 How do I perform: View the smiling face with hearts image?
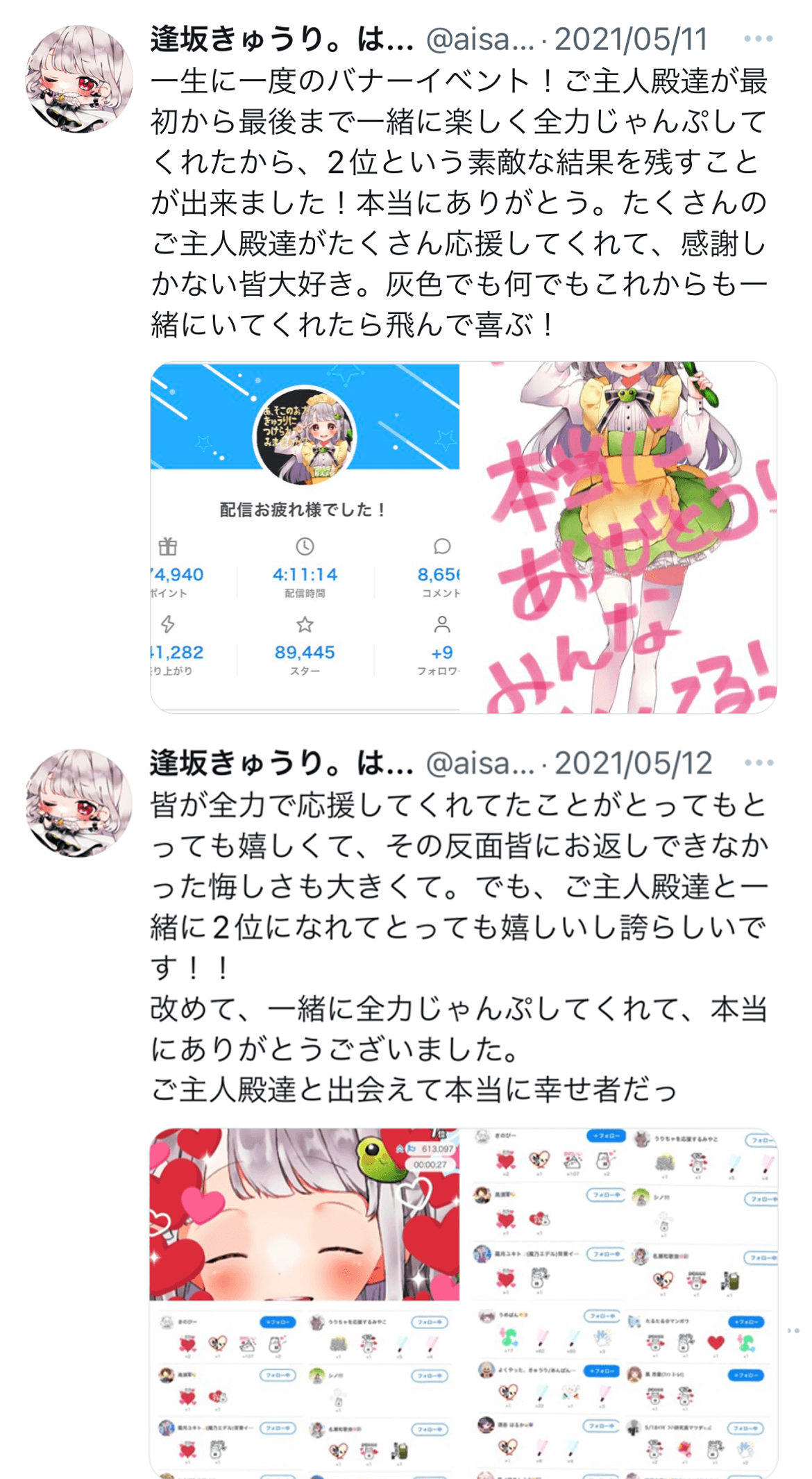(x=305, y=1214)
